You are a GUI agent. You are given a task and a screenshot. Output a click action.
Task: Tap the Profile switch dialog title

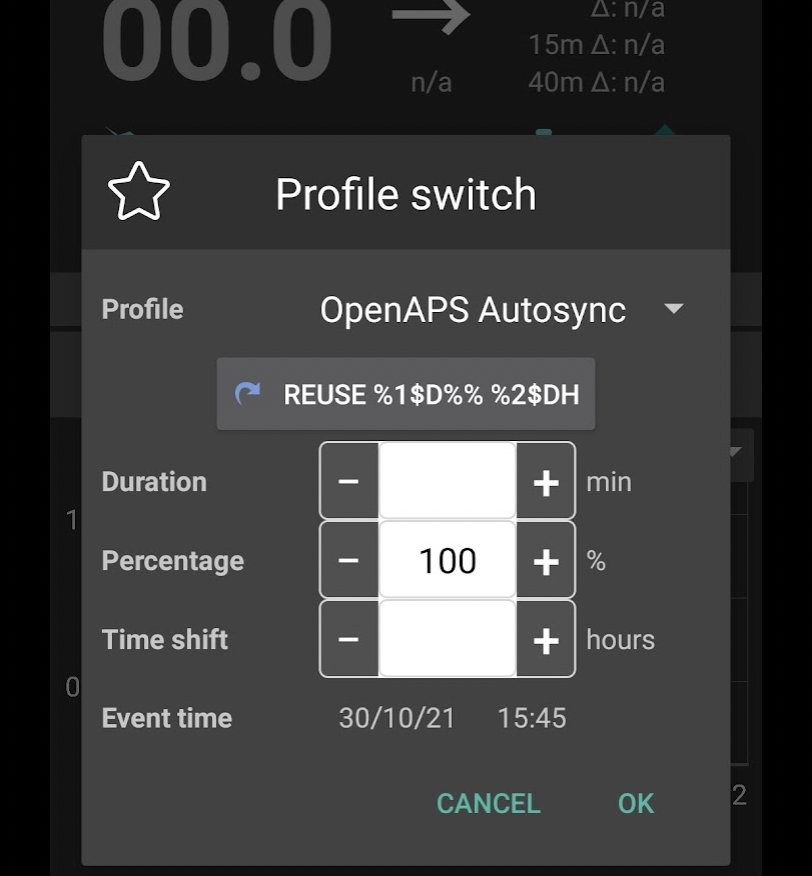pos(406,194)
